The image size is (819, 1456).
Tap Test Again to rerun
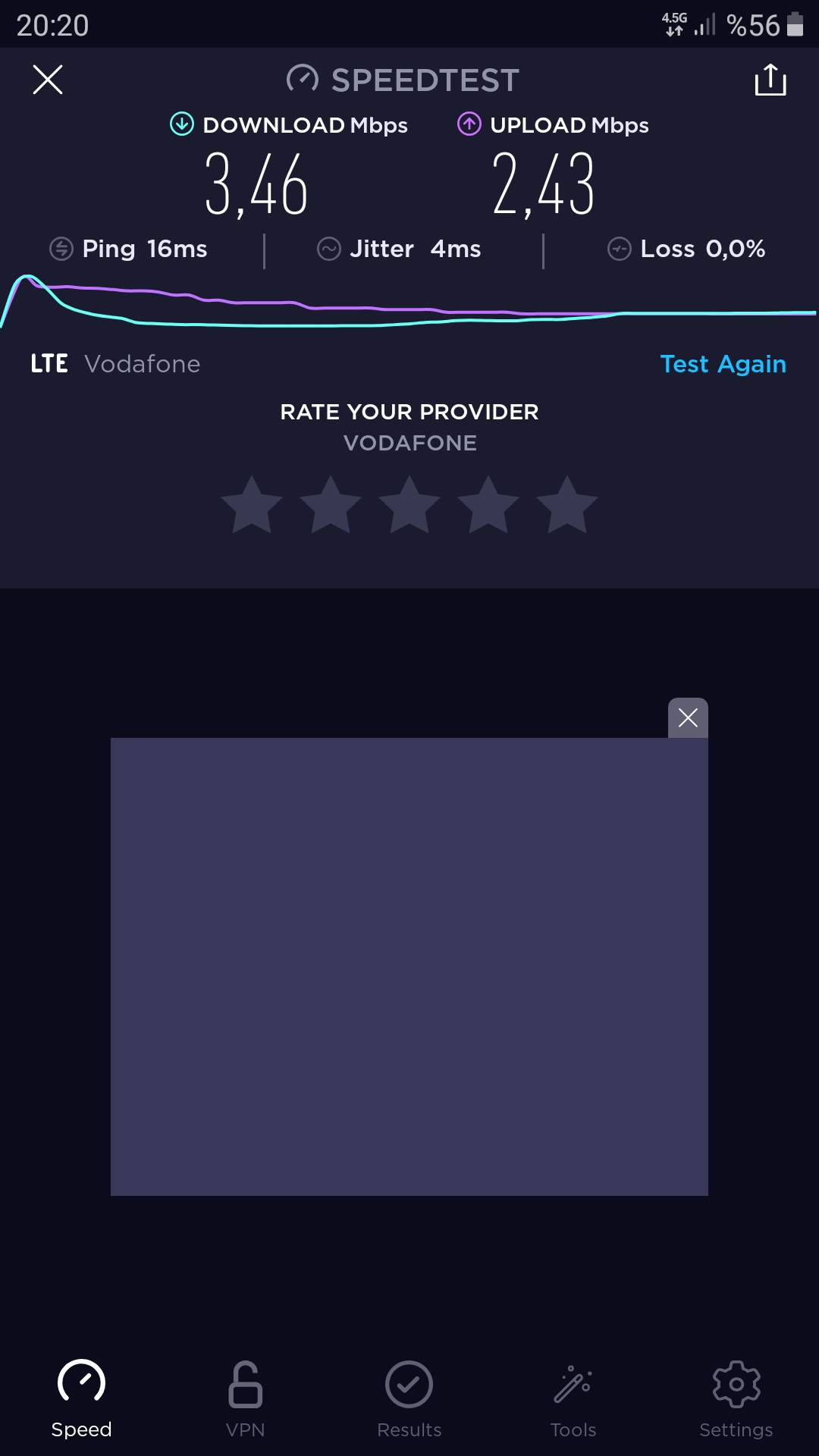click(723, 364)
